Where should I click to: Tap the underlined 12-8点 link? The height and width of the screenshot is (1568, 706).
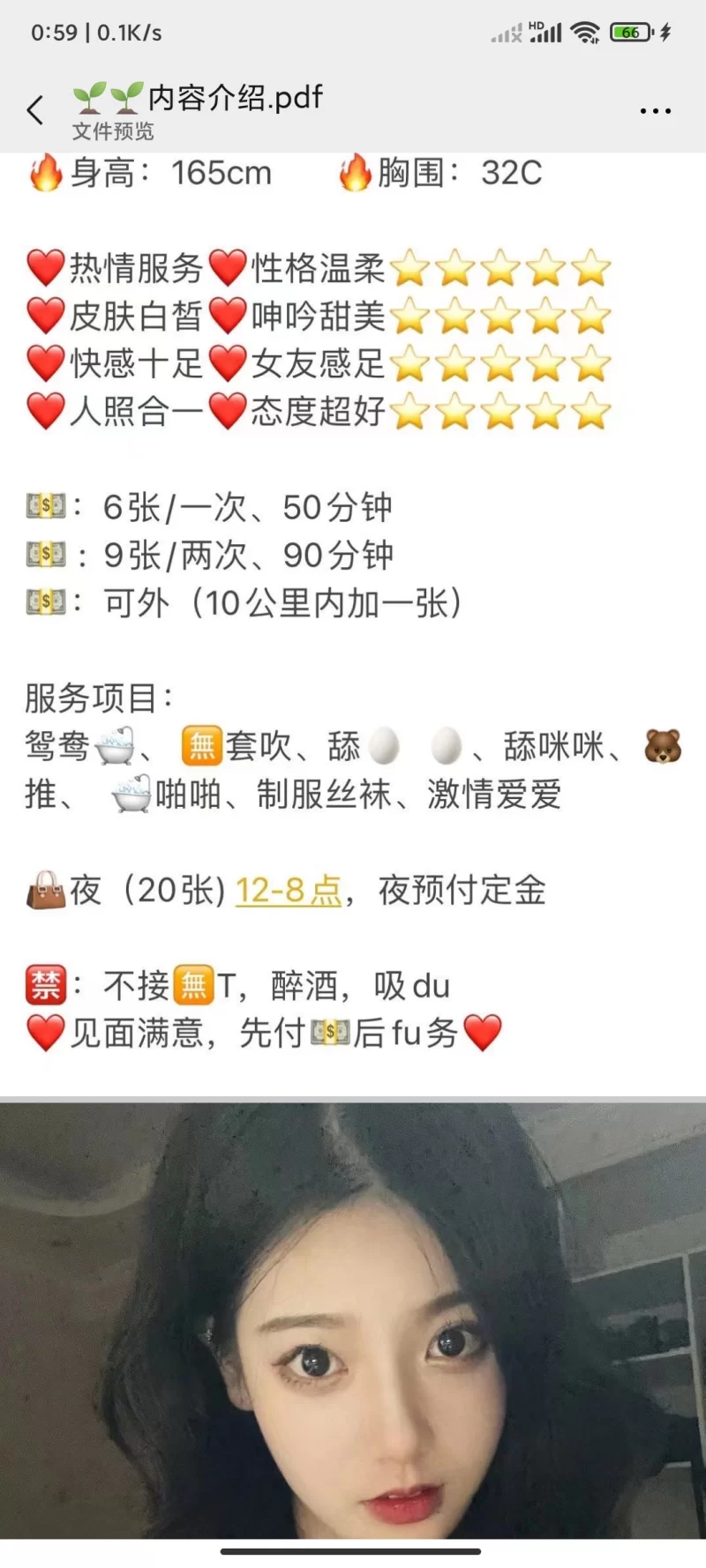(x=288, y=891)
